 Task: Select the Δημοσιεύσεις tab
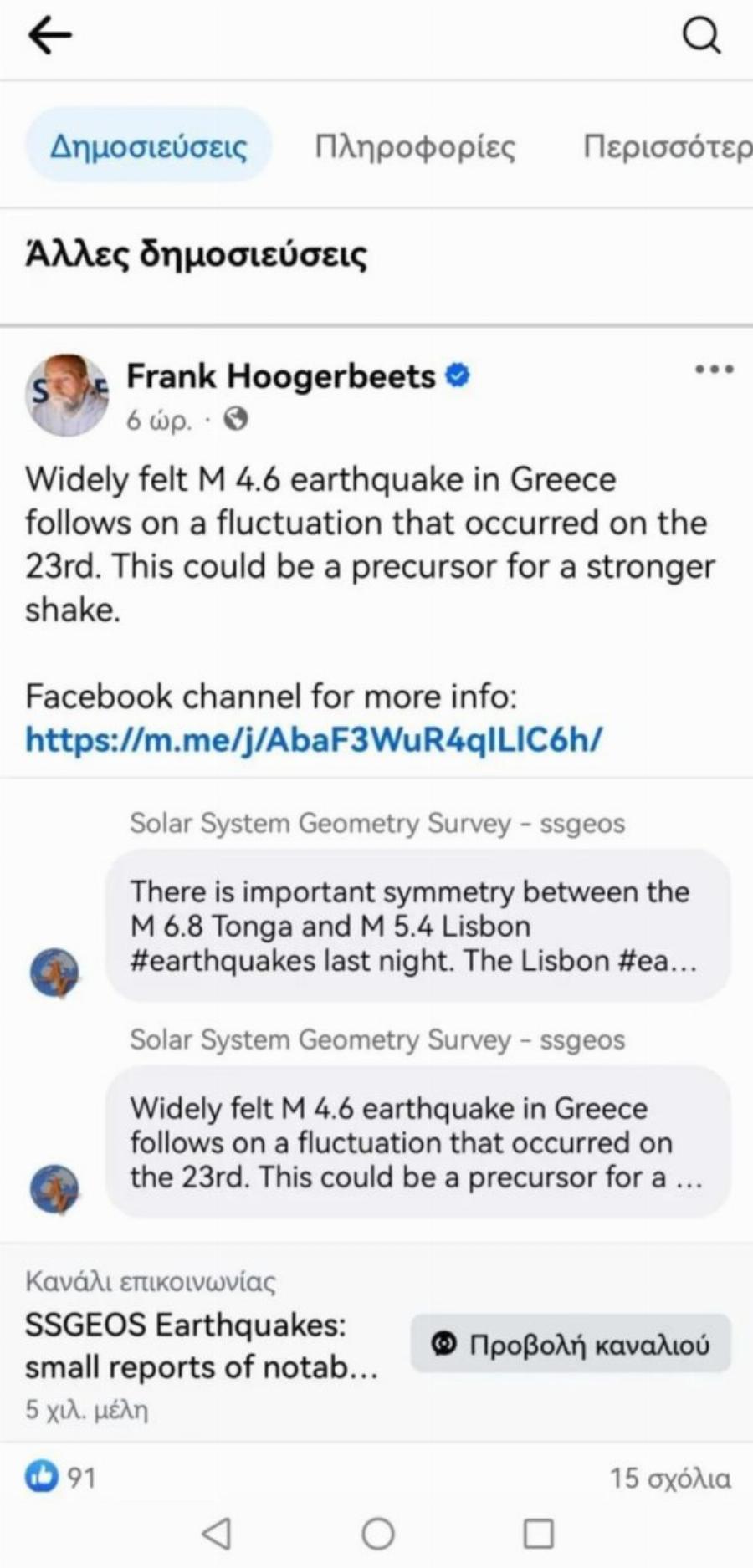149,146
